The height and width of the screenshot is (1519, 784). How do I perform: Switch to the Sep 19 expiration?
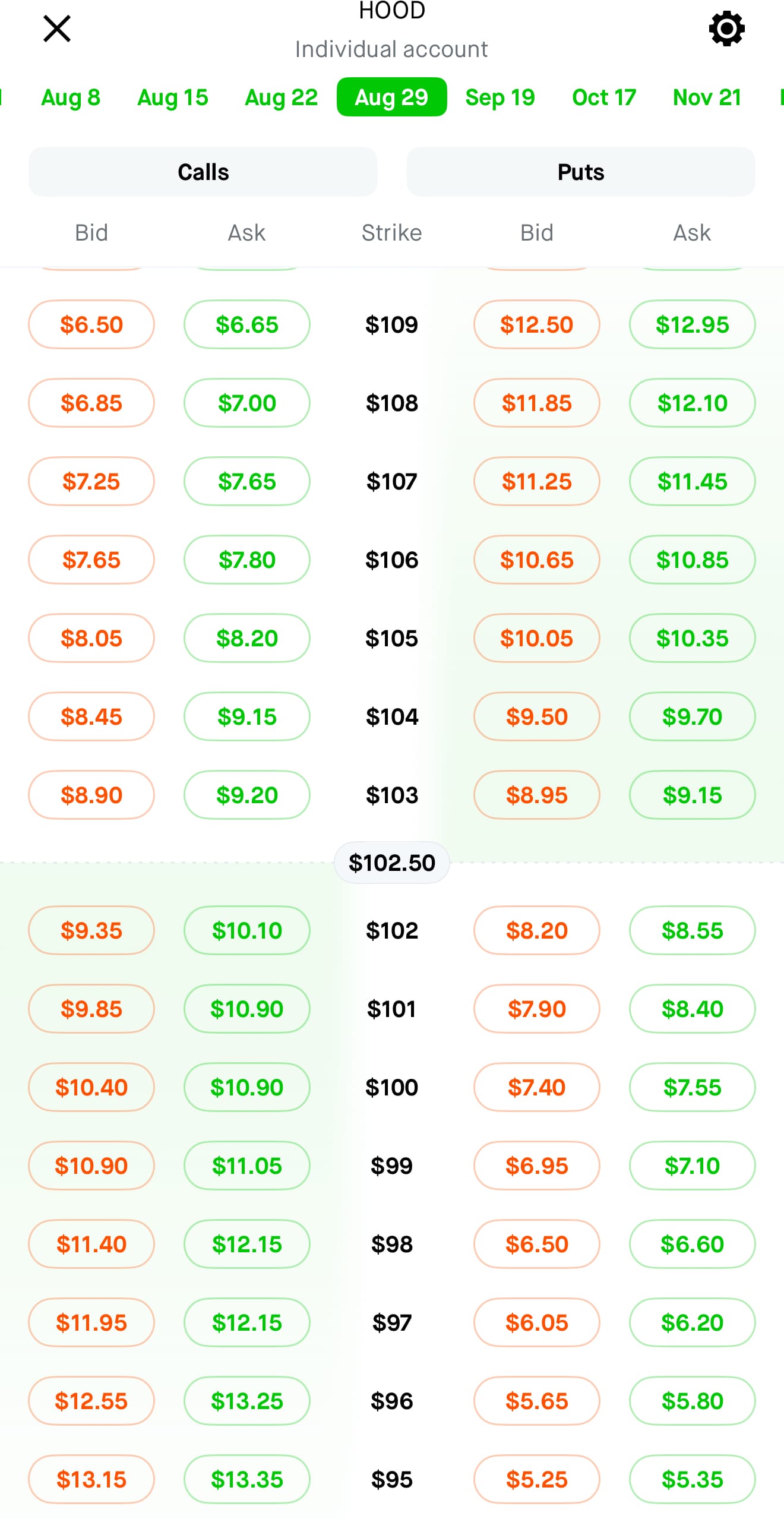(500, 97)
